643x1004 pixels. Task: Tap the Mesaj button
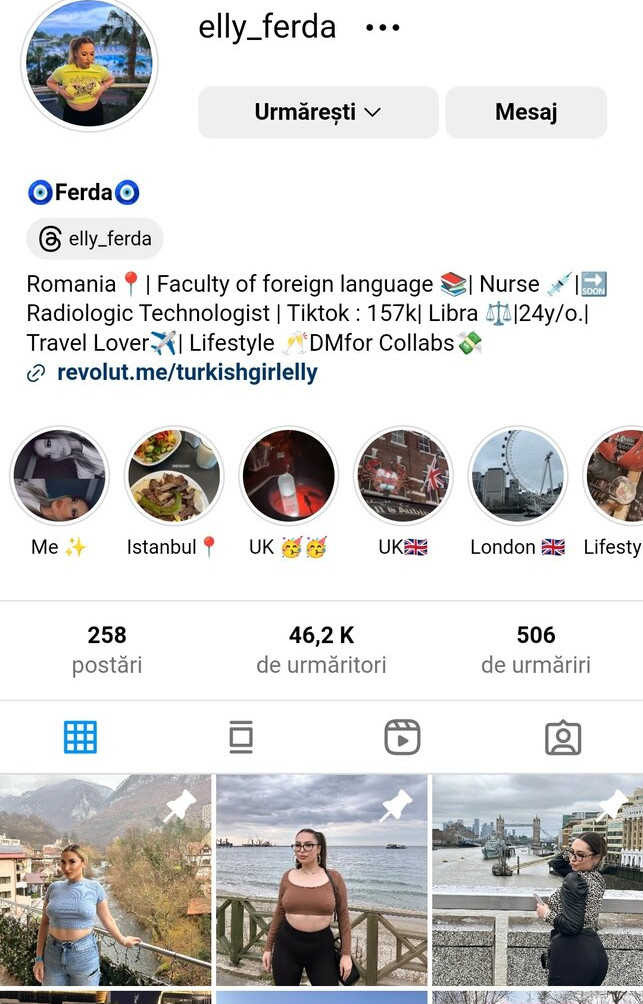tap(526, 112)
